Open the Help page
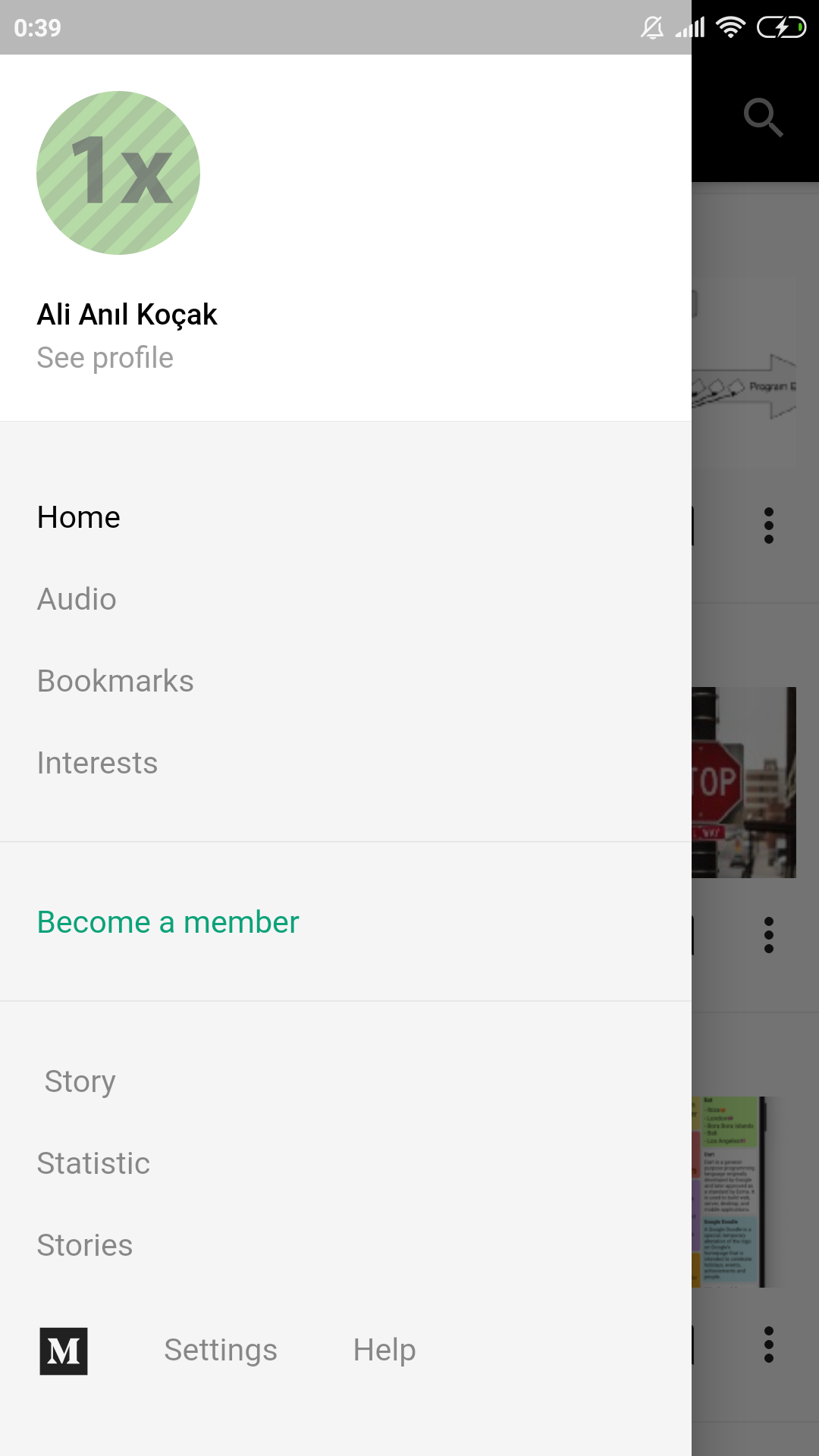Image resolution: width=819 pixels, height=1456 pixels. pyautogui.click(x=384, y=1350)
